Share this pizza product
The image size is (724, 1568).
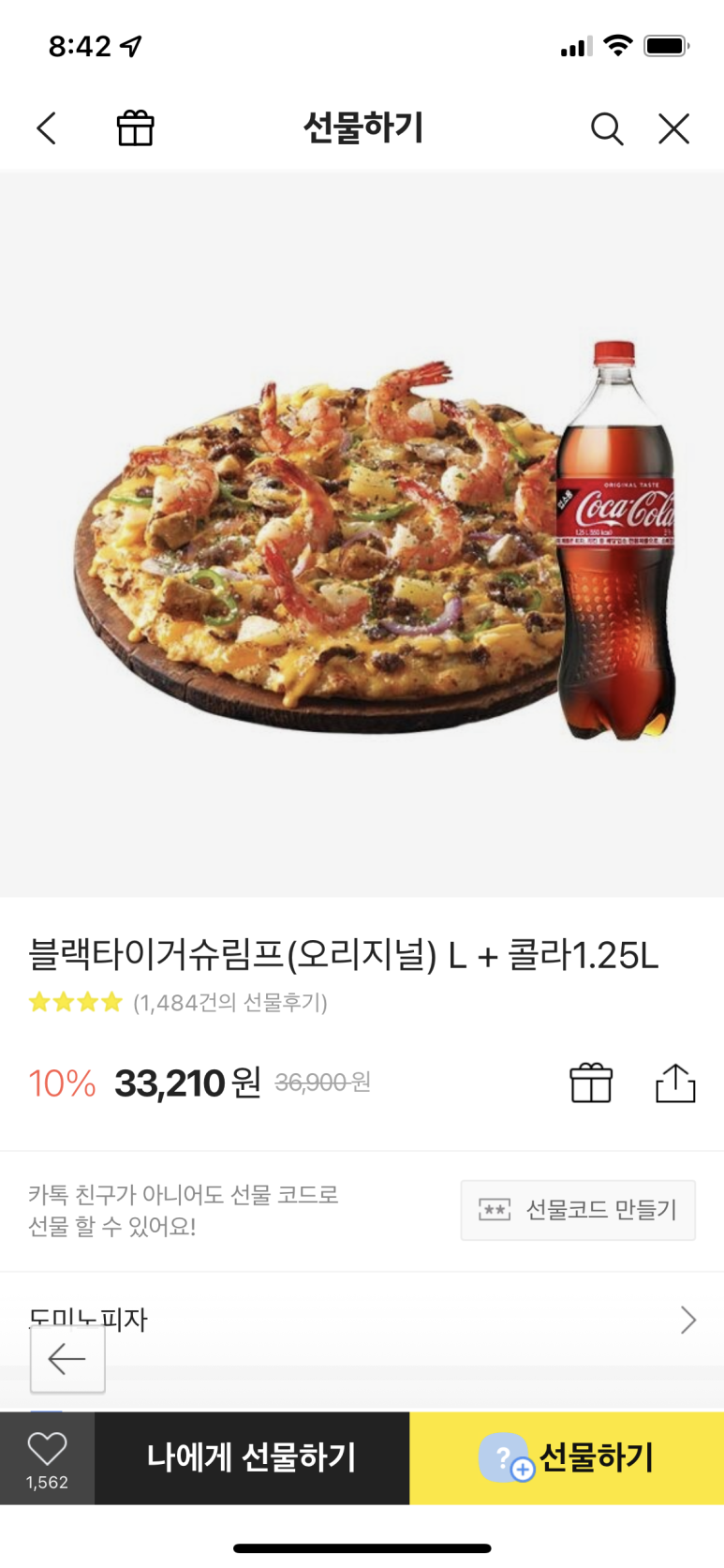(x=674, y=1083)
